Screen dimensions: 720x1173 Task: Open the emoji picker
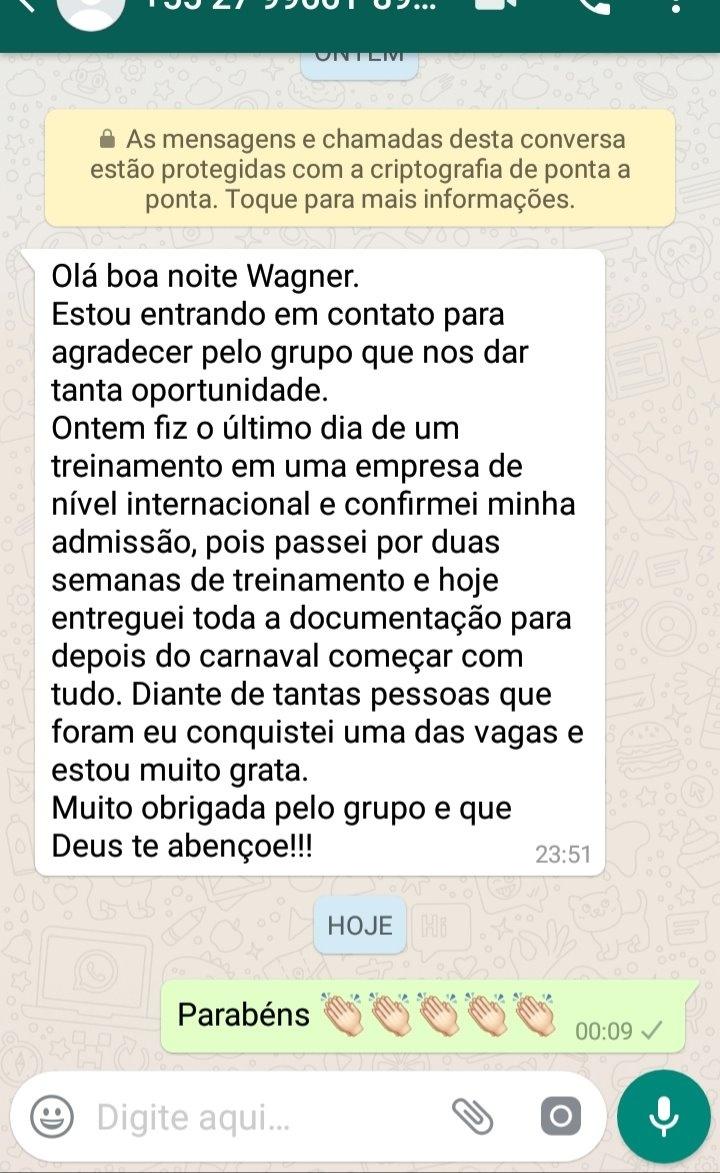click(x=52, y=1116)
